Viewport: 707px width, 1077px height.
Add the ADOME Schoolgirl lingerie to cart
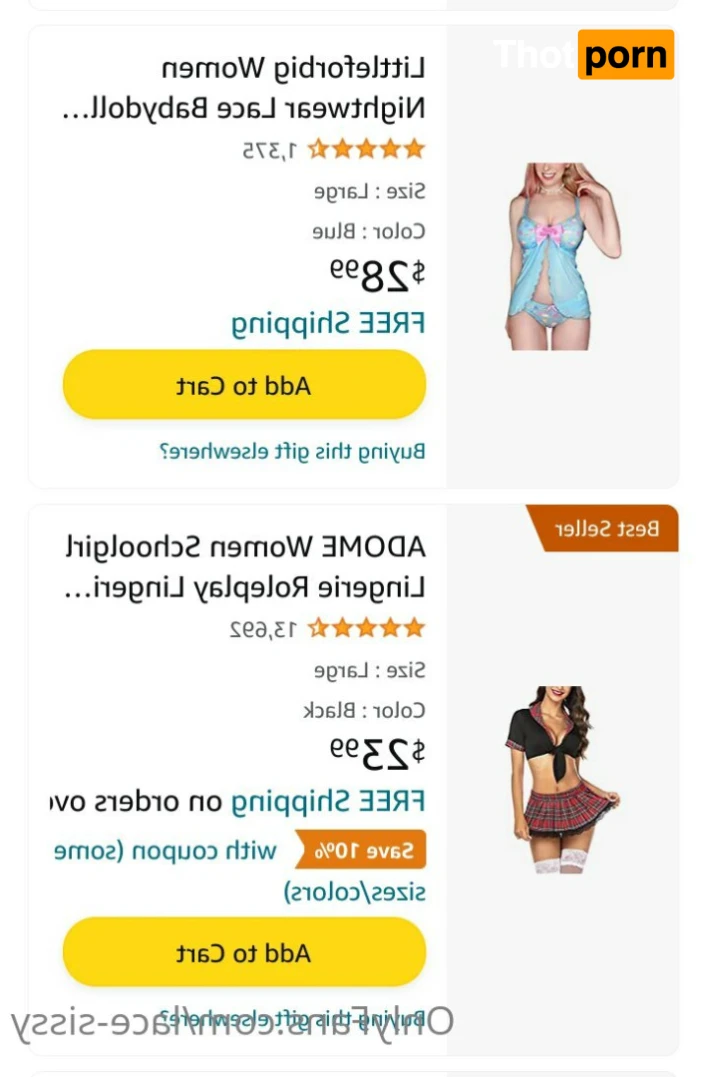(244, 952)
